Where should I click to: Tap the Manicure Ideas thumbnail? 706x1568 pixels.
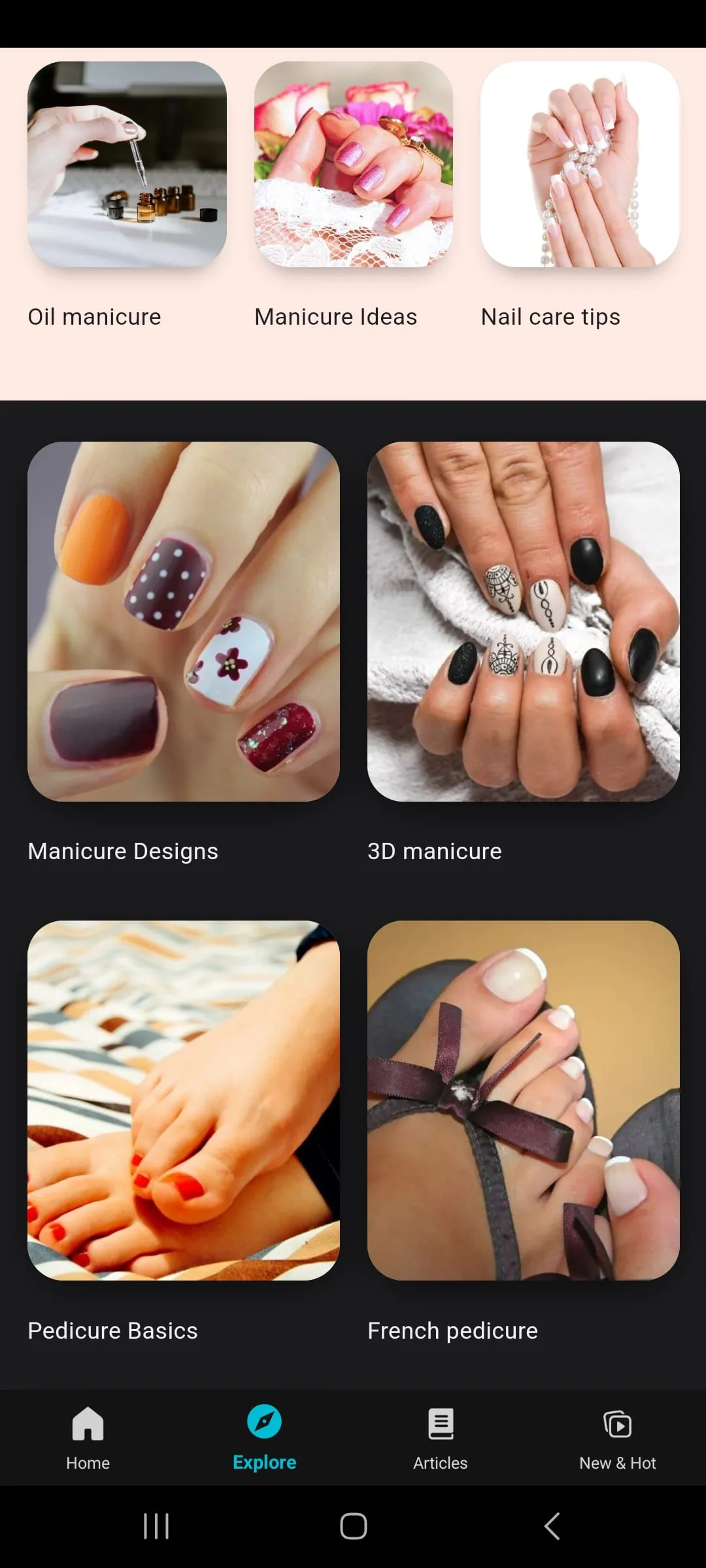353,169
